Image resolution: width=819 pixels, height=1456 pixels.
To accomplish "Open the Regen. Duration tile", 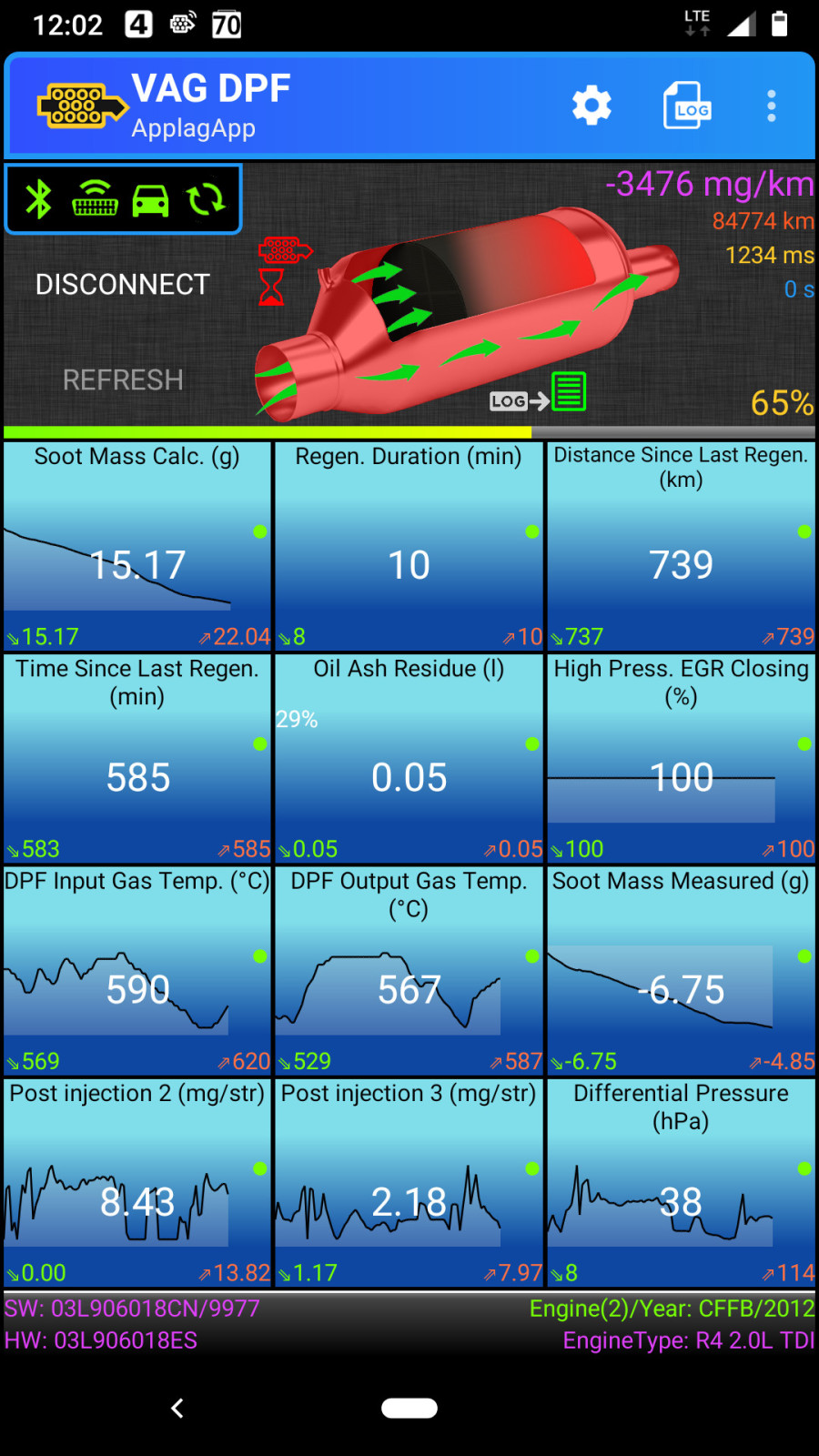I will click(x=409, y=546).
